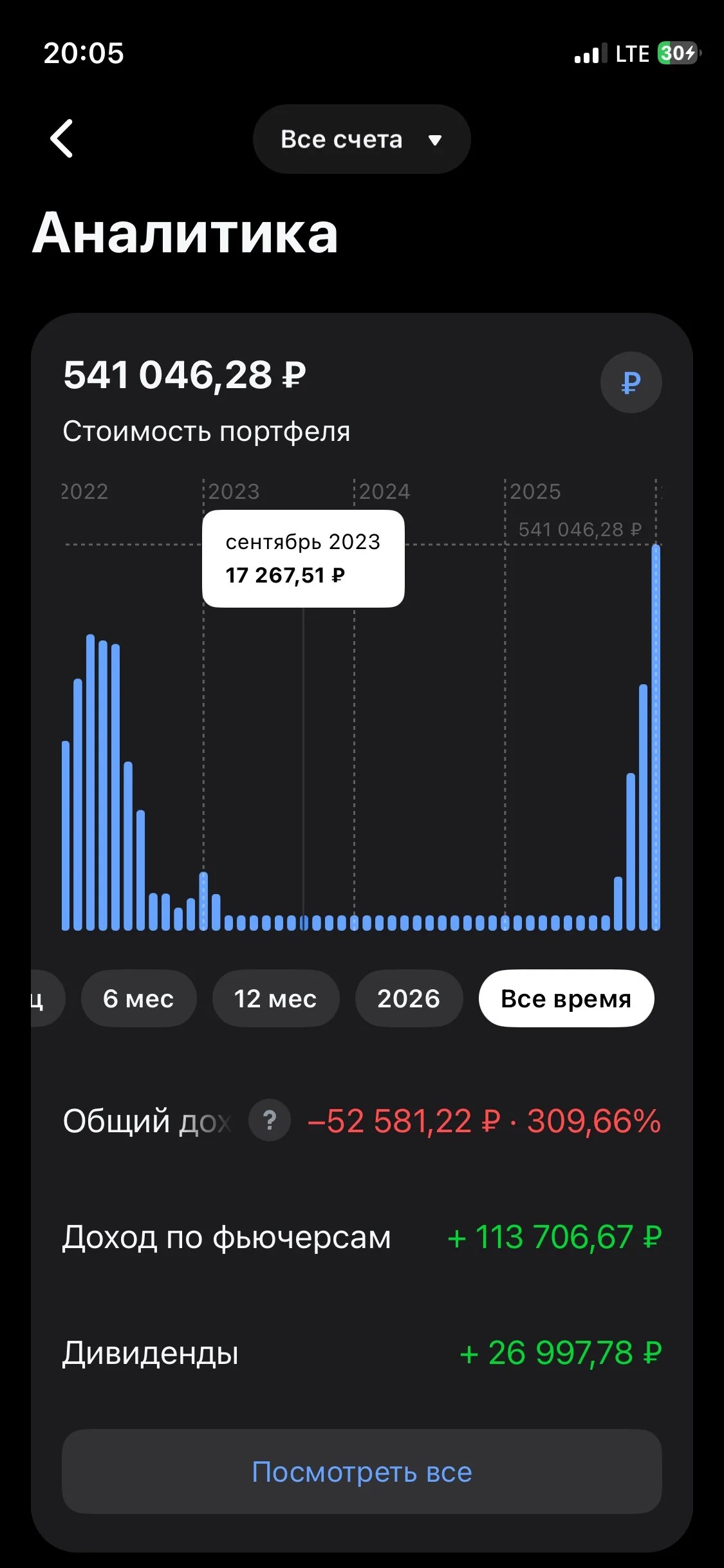Screen dimensions: 724x1568
Task: Select the 6 мес period chip
Action: point(138,998)
